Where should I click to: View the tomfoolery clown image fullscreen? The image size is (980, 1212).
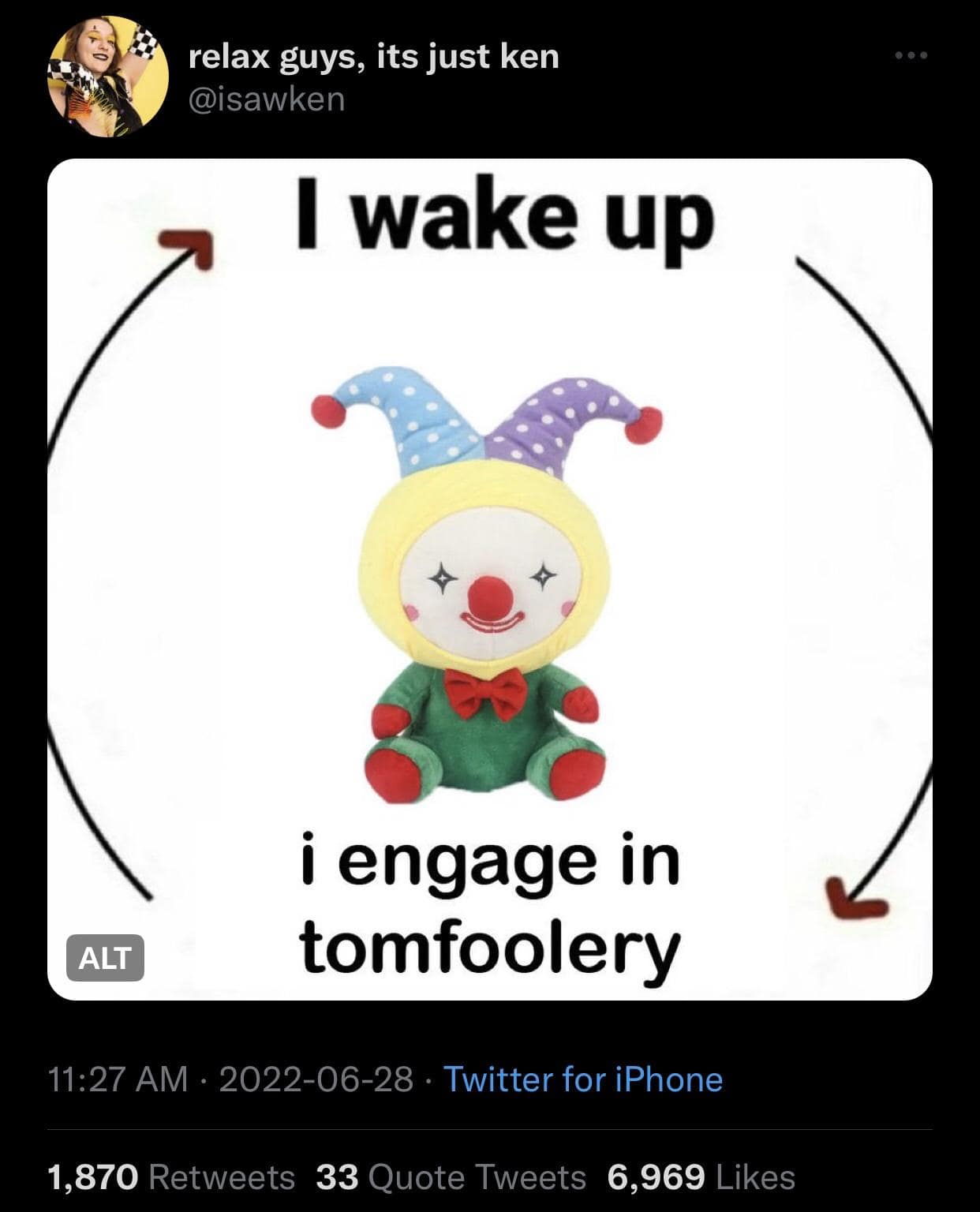pos(489,580)
